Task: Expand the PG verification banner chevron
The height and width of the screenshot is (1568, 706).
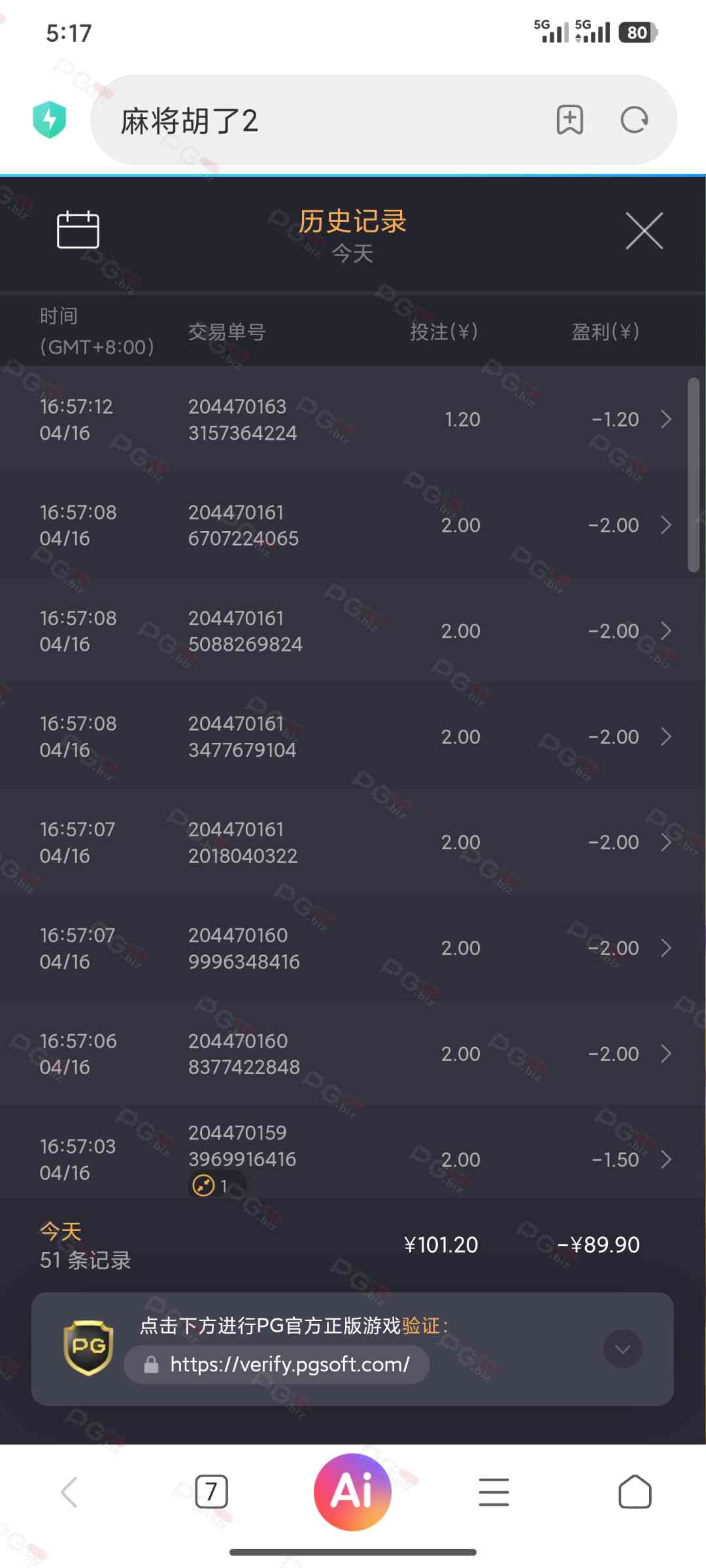Action: tap(622, 1348)
